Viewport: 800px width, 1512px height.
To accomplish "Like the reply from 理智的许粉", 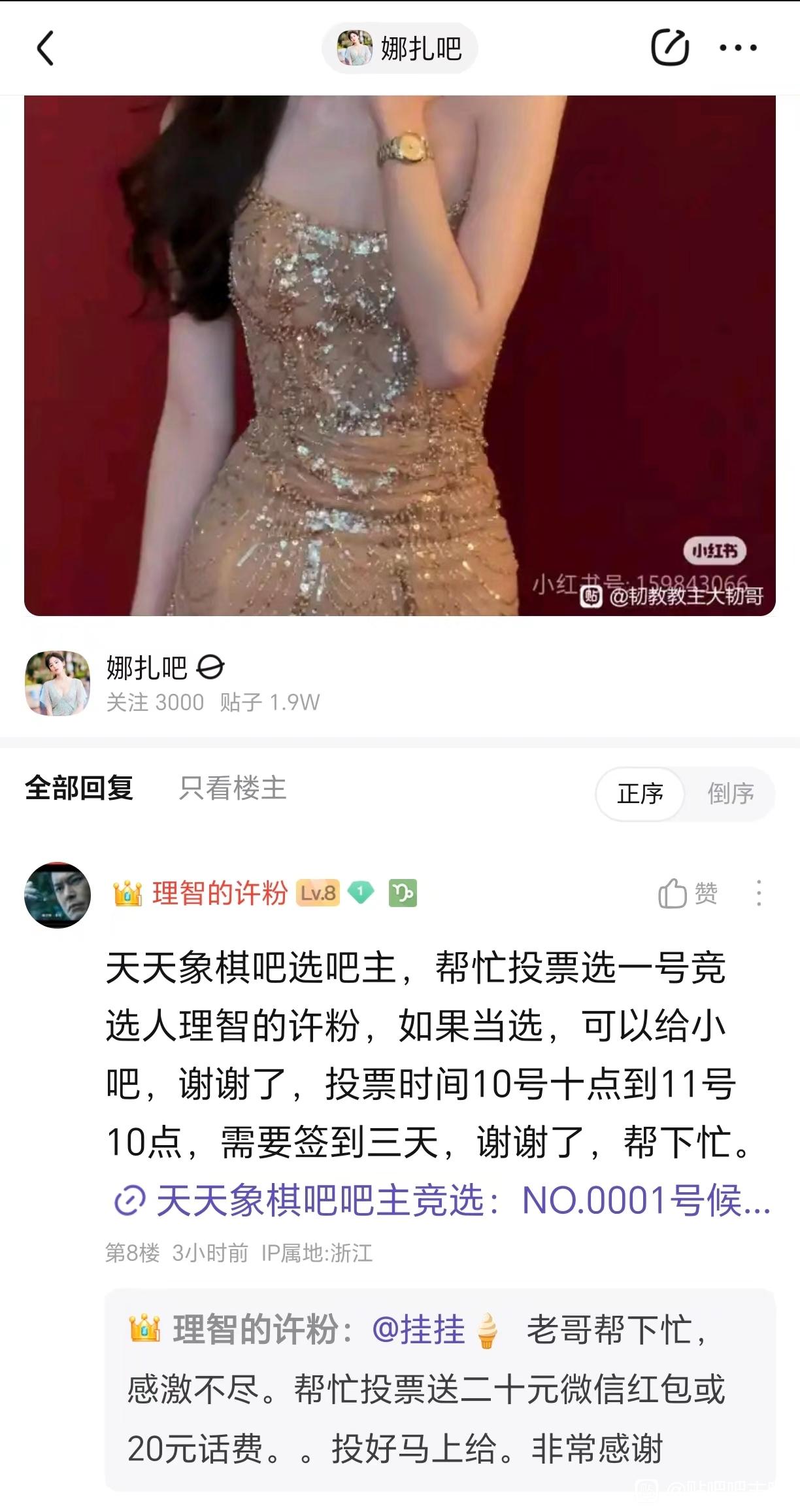I will tap(688, 893).
